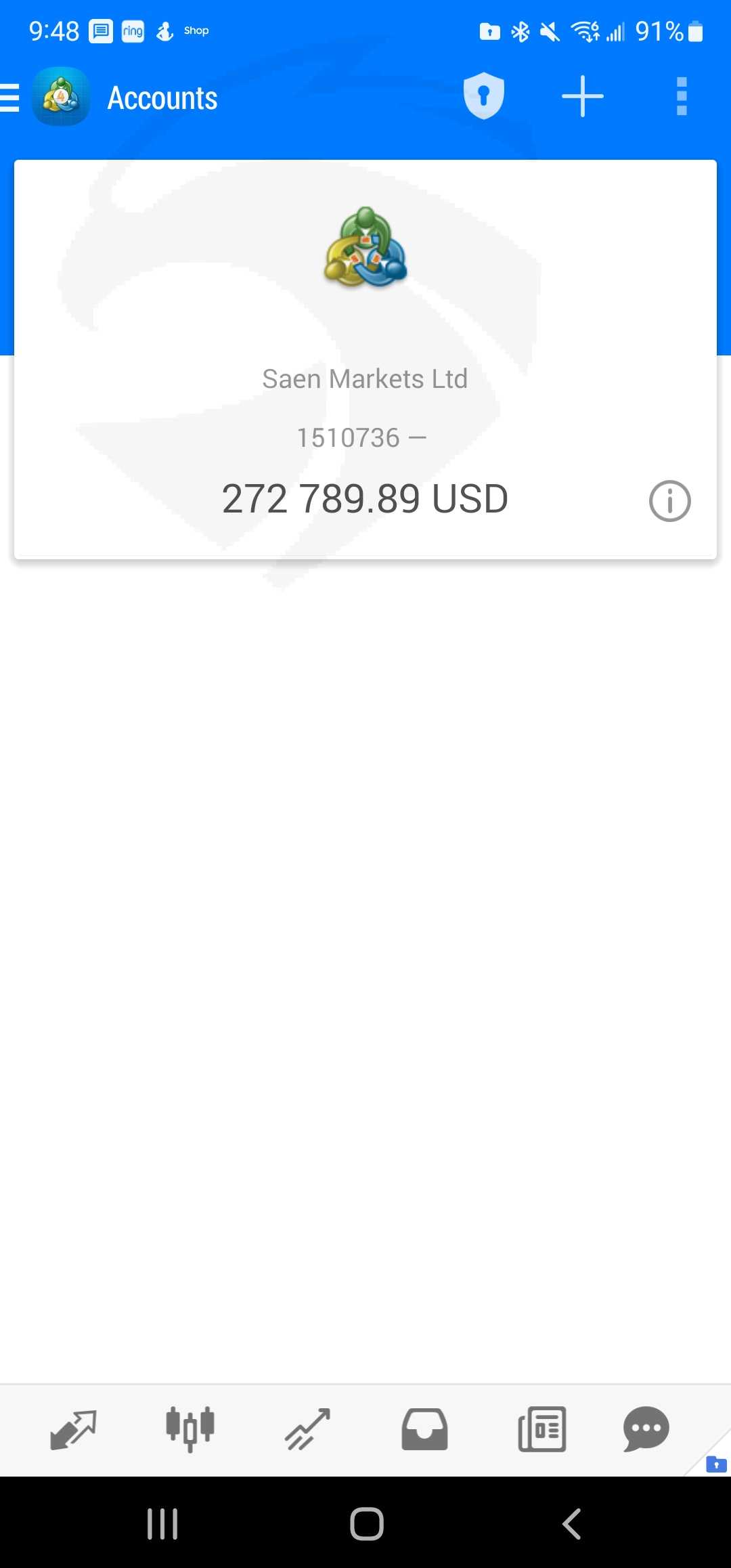This screenshot has width=731, height=1568.
Task: View the History inbox tab
Action: (x=424, y=1429)
